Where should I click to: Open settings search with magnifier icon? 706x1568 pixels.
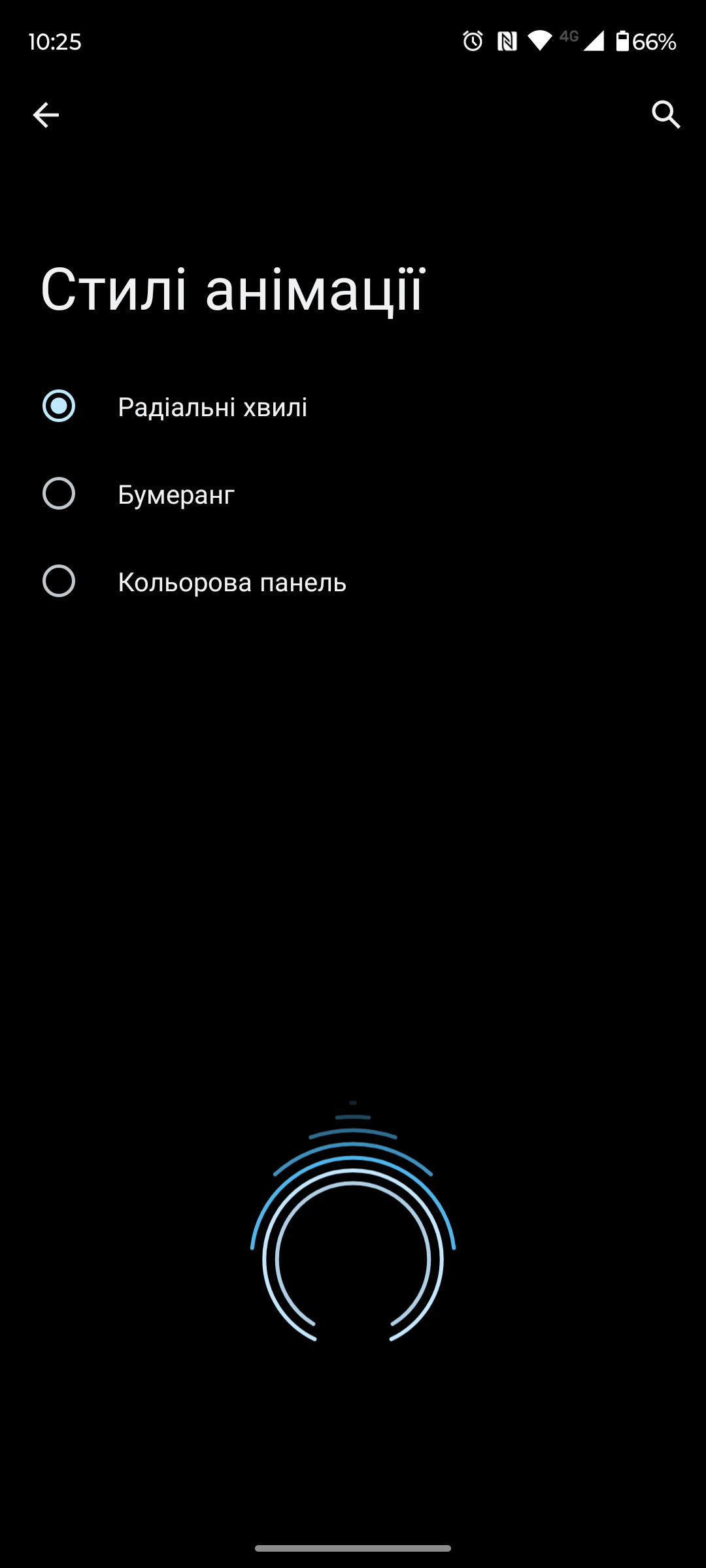pyautogui.click(x=665, y=115)
